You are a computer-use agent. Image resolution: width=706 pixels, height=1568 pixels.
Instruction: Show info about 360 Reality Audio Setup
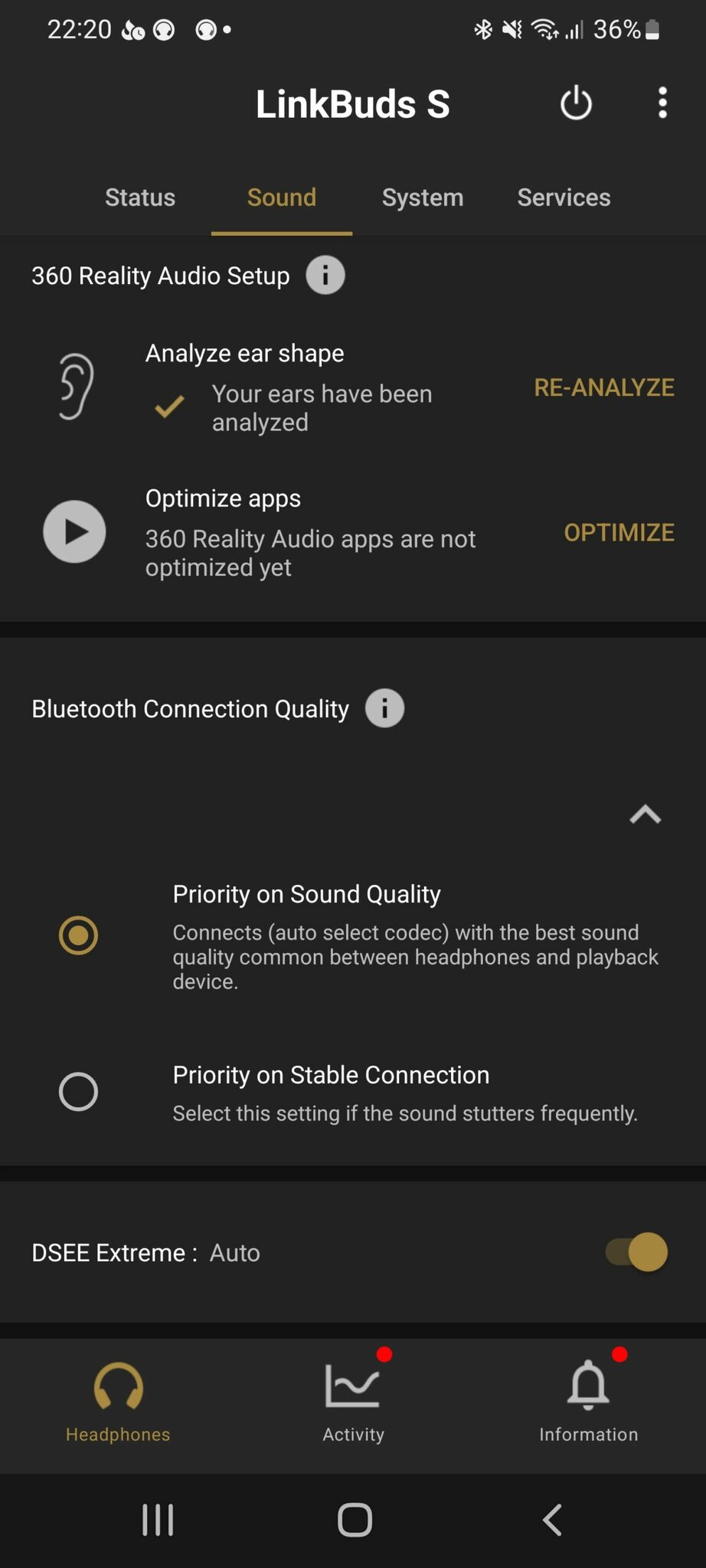325,275
